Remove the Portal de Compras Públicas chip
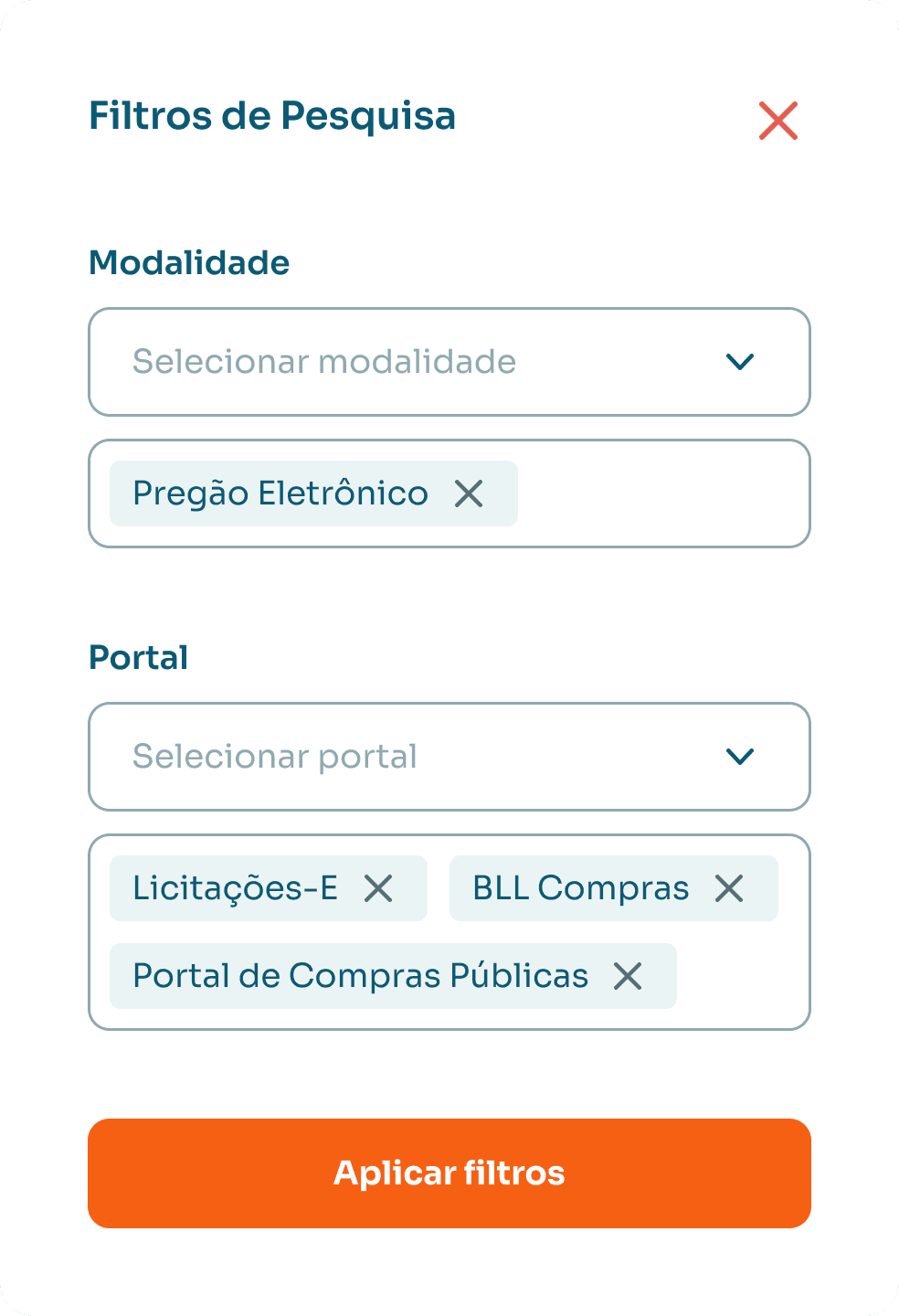899x1316 pixels. coord(628,976)
